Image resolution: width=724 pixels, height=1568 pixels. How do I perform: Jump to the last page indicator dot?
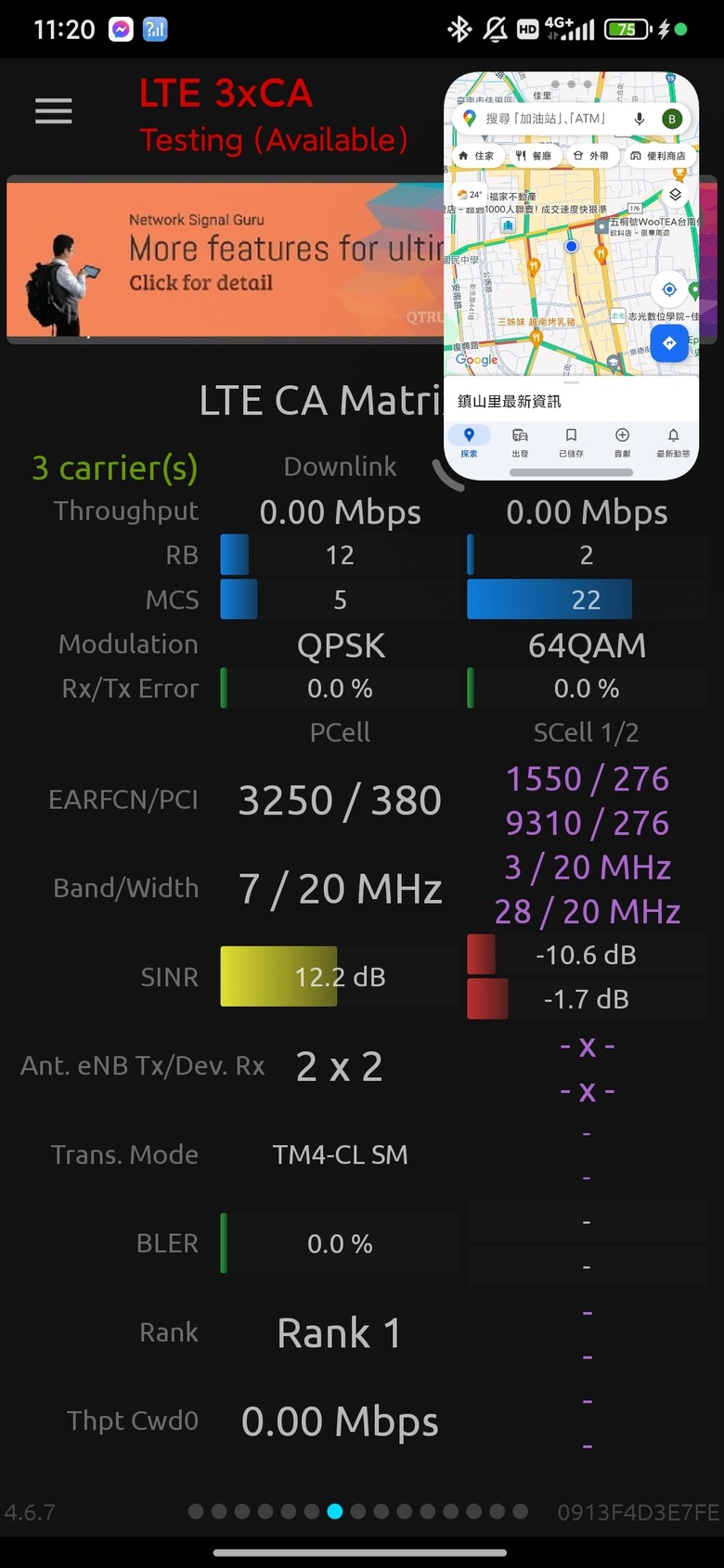point(520,1511)
